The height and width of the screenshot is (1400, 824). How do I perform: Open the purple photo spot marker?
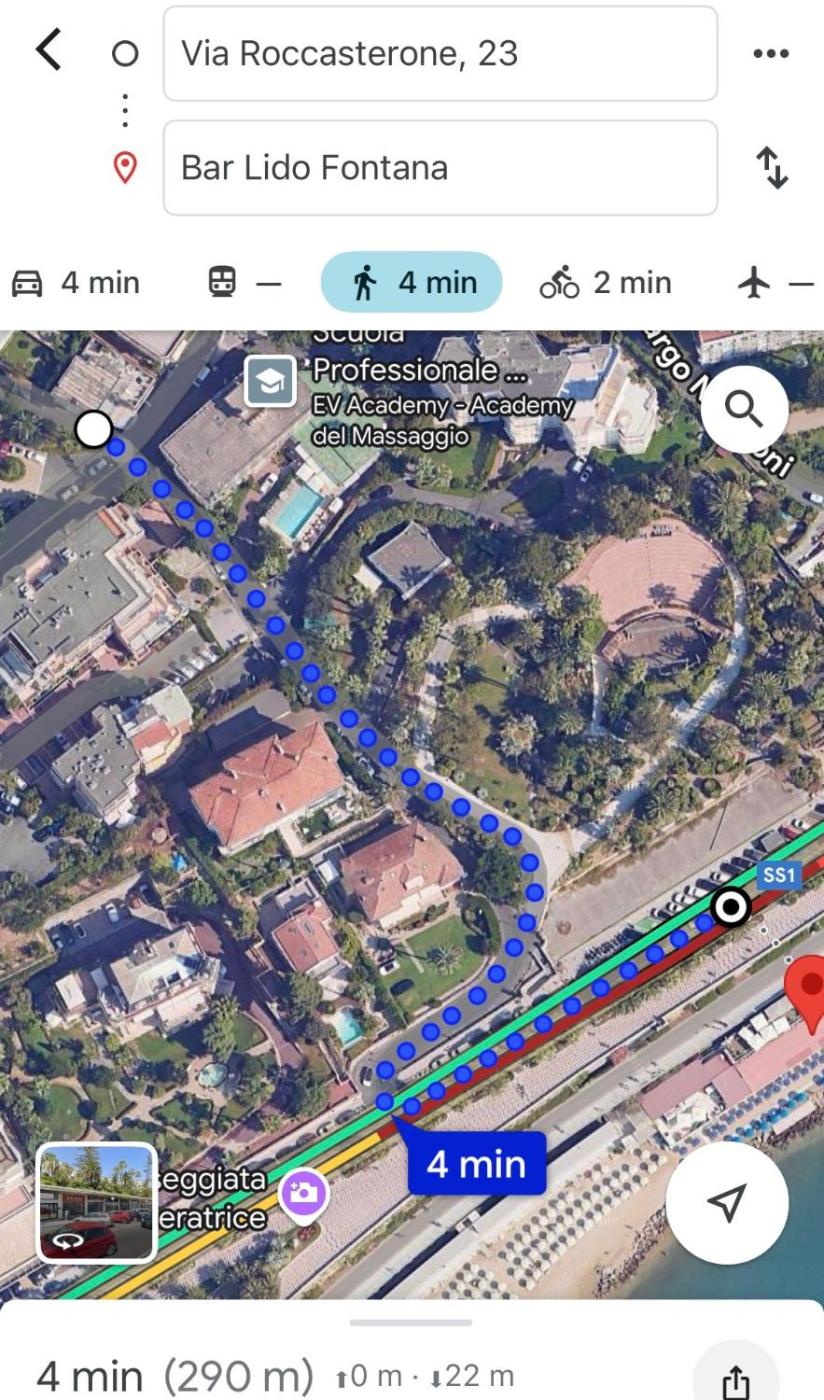[x=304, y=1193]
